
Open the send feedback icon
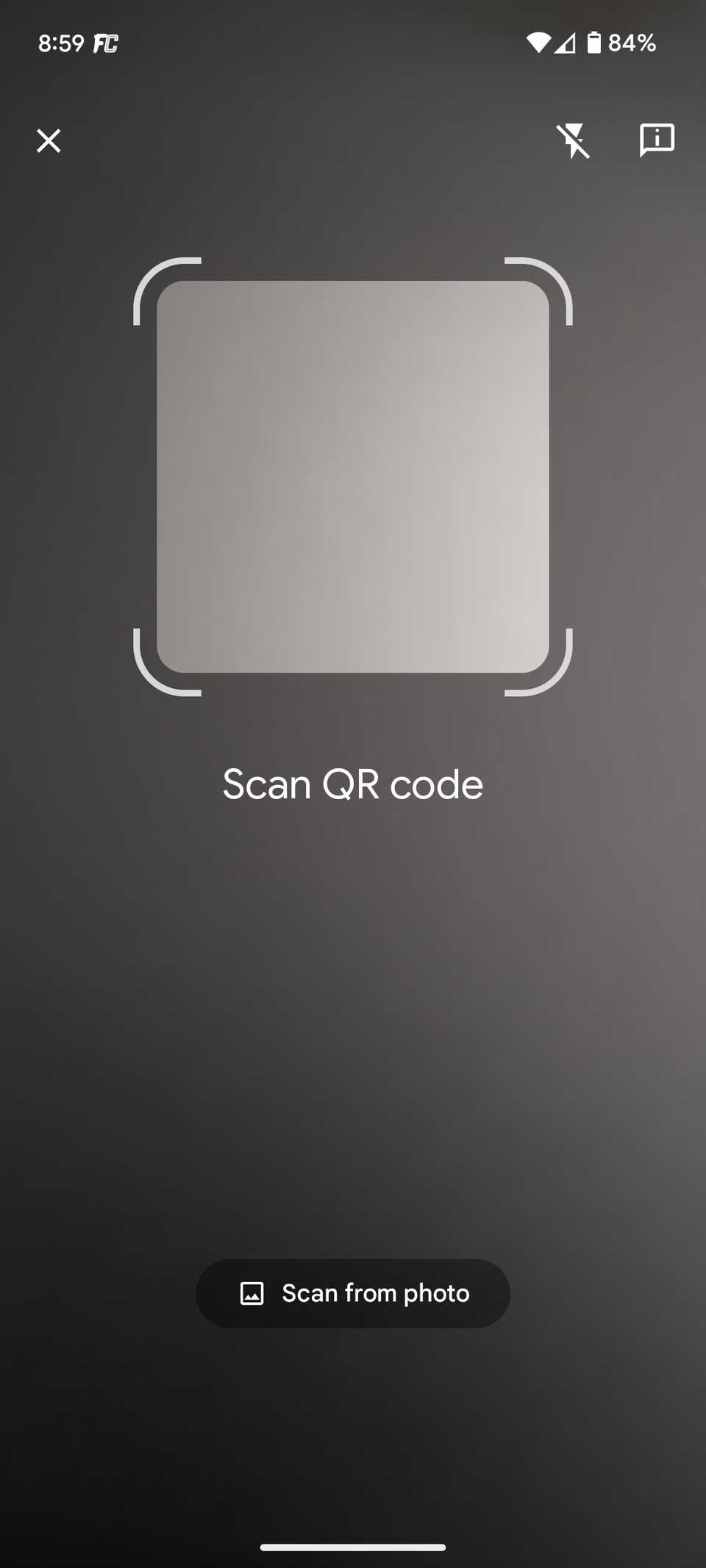[656, 139]
